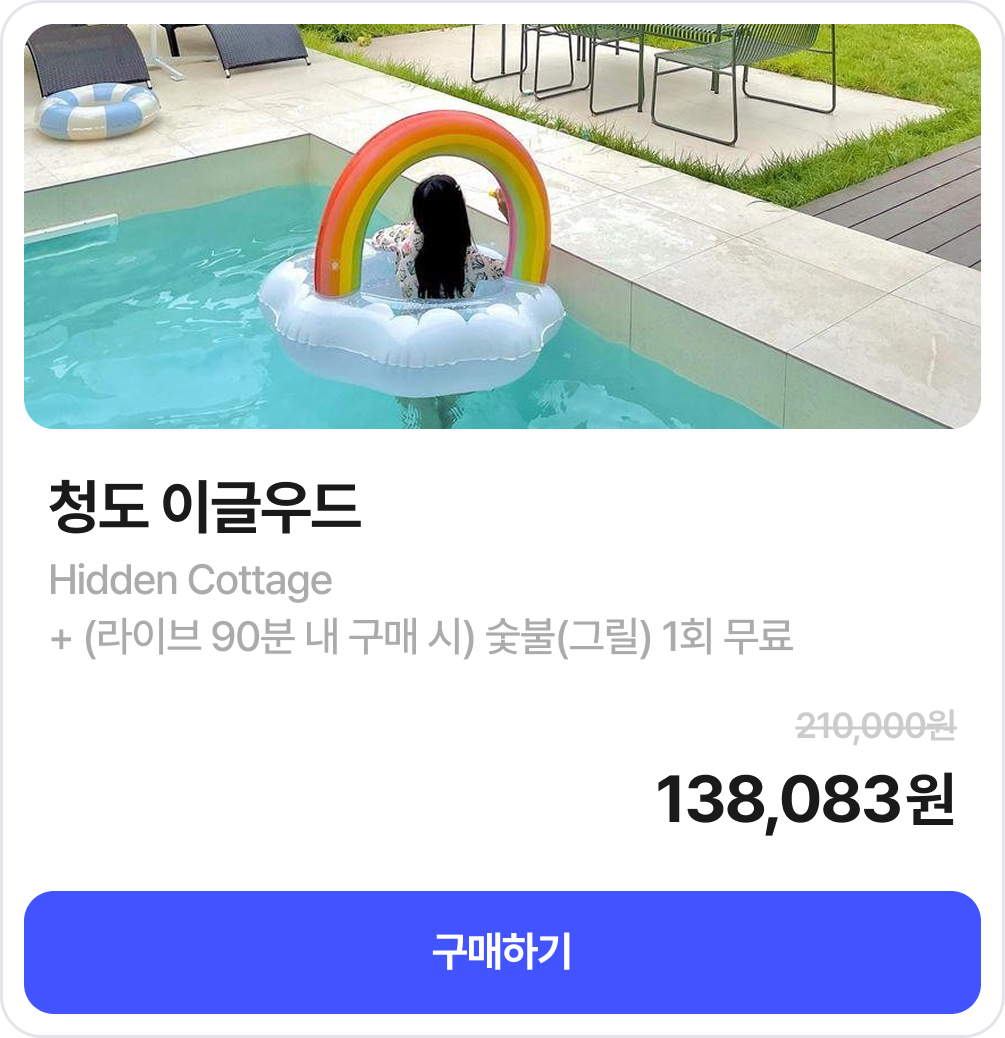Open the 청도 이글우드 pool photo
1005x1038 pixels.
[502, 227]
